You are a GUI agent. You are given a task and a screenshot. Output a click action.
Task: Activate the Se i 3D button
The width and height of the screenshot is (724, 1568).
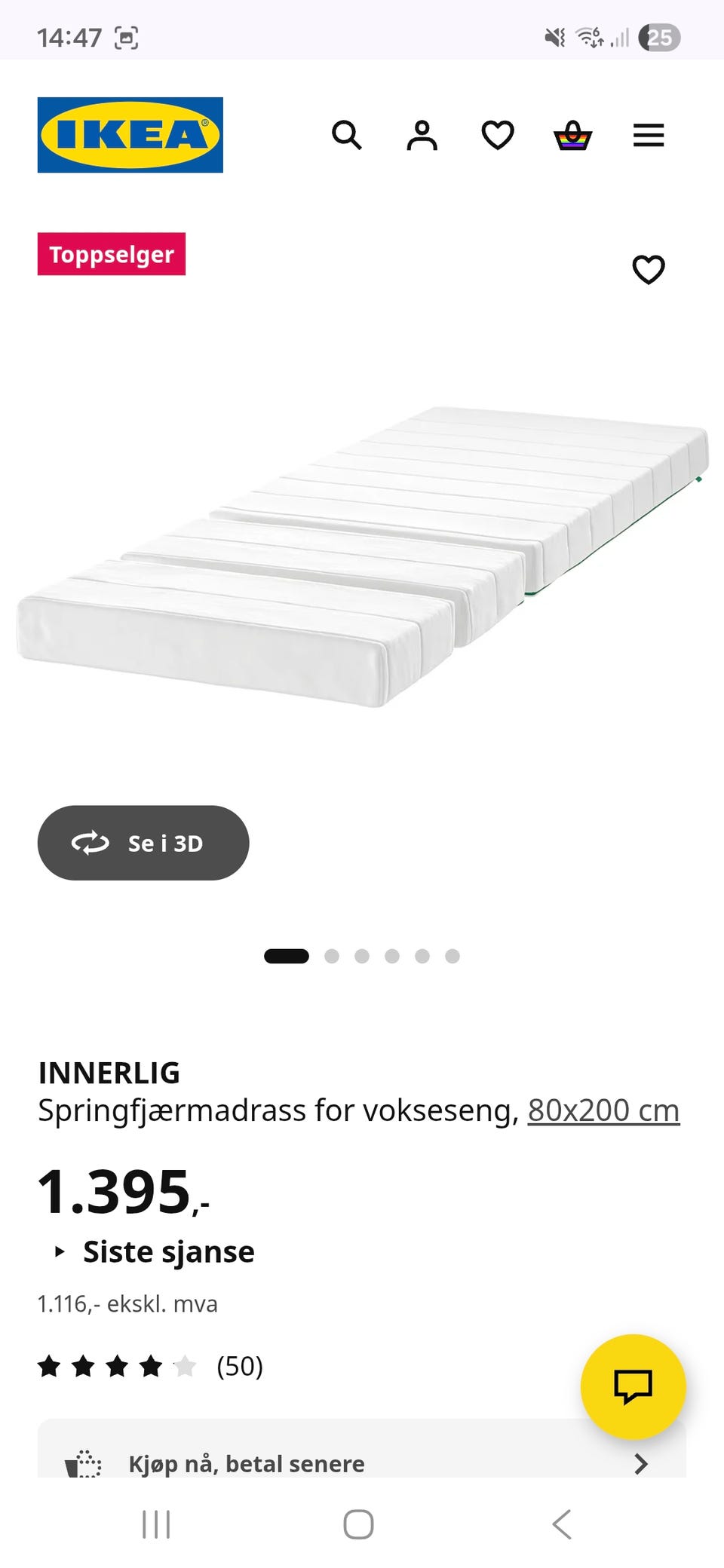[143, 844]
